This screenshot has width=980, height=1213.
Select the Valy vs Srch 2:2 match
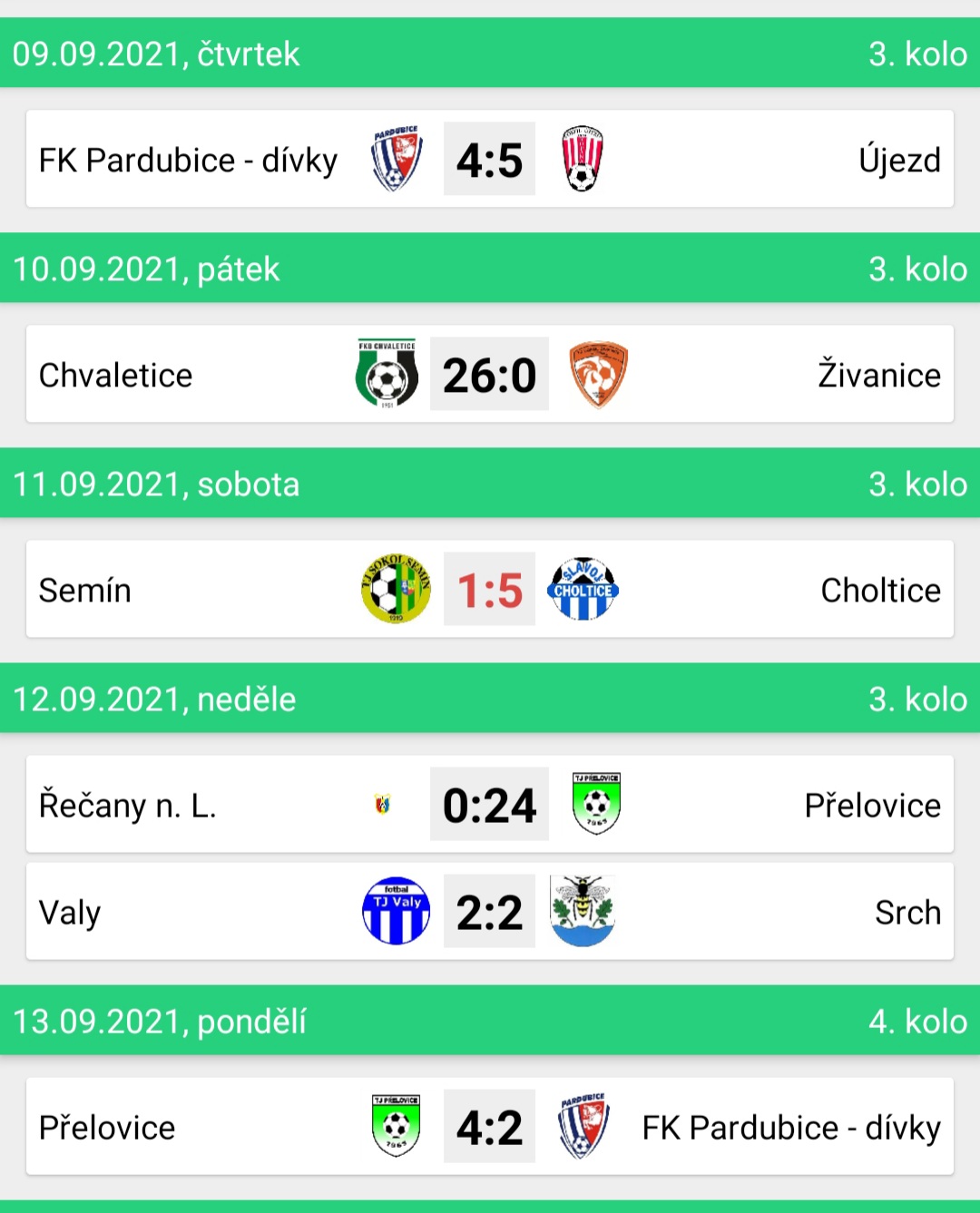tap(489, 912)
